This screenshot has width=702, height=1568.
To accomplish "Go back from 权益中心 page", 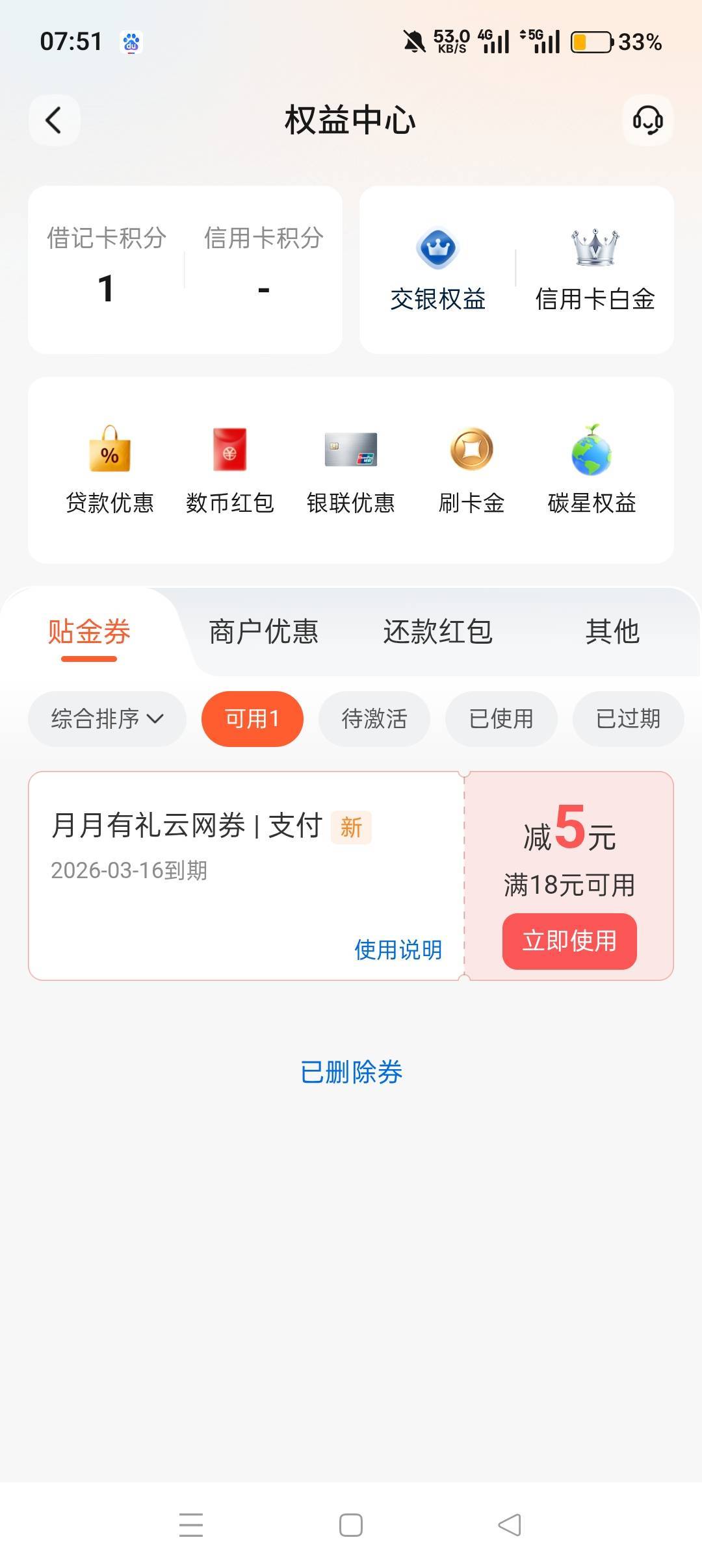I will coord(54,120).
